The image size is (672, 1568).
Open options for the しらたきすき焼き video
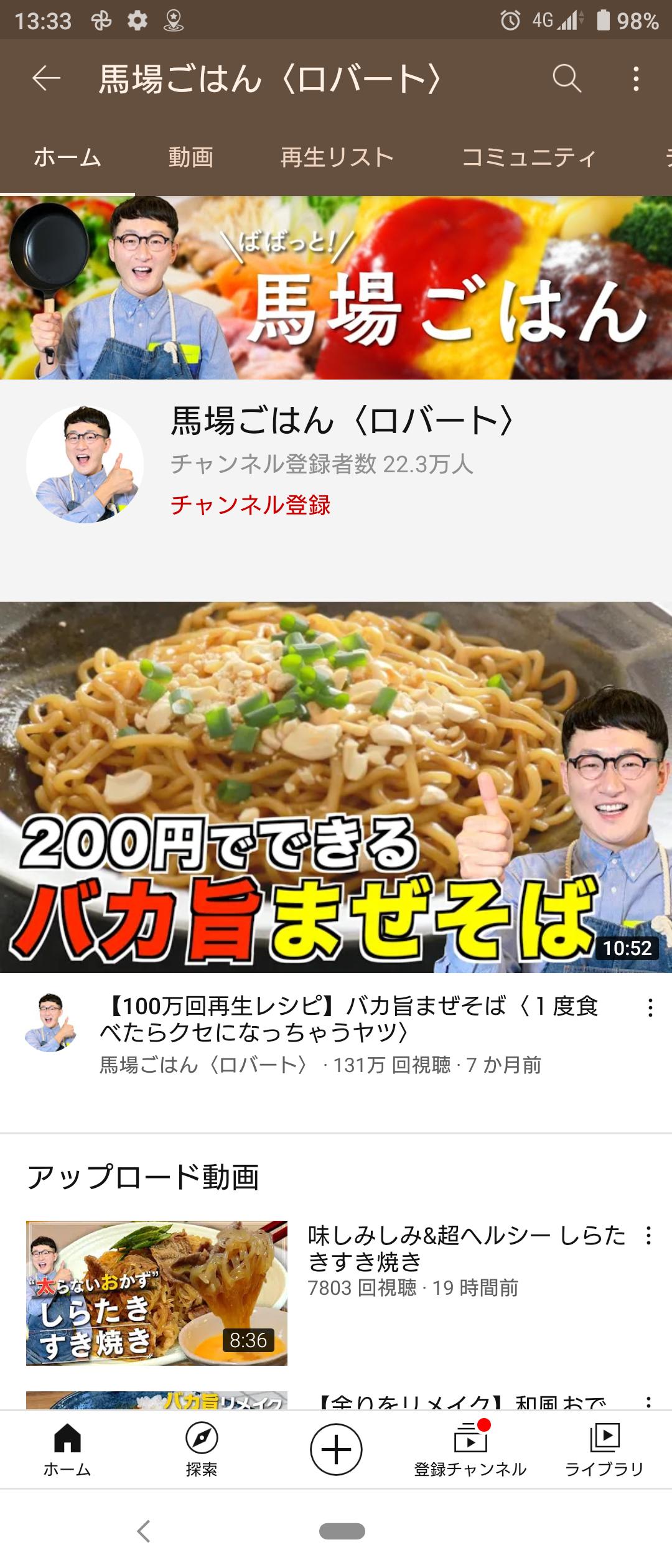click(648, 1235)
